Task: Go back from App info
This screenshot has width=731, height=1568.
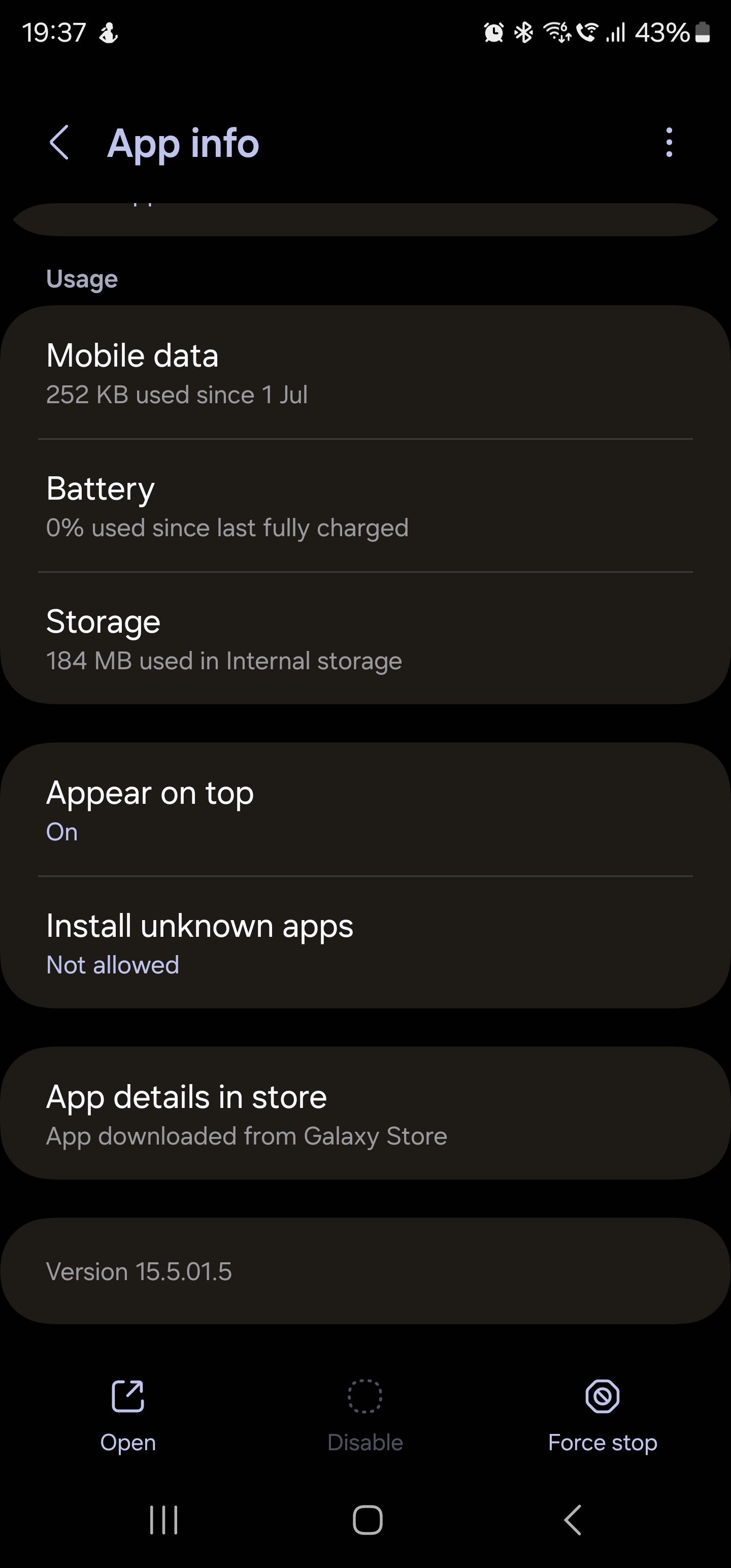Action: point(59,143)
